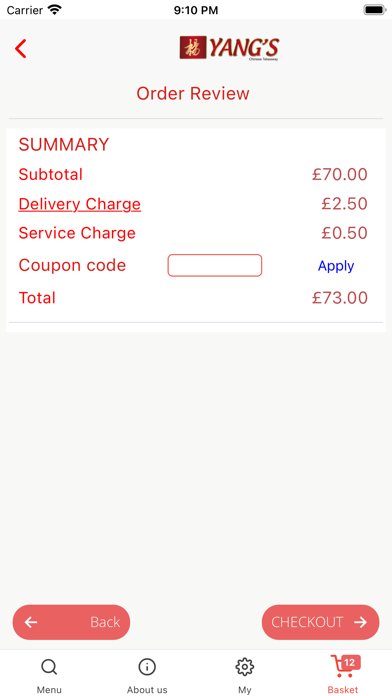Viewport: 392px width, 696px height.
Task: Open the Delivery Charge link
Action: coord(79,204)
